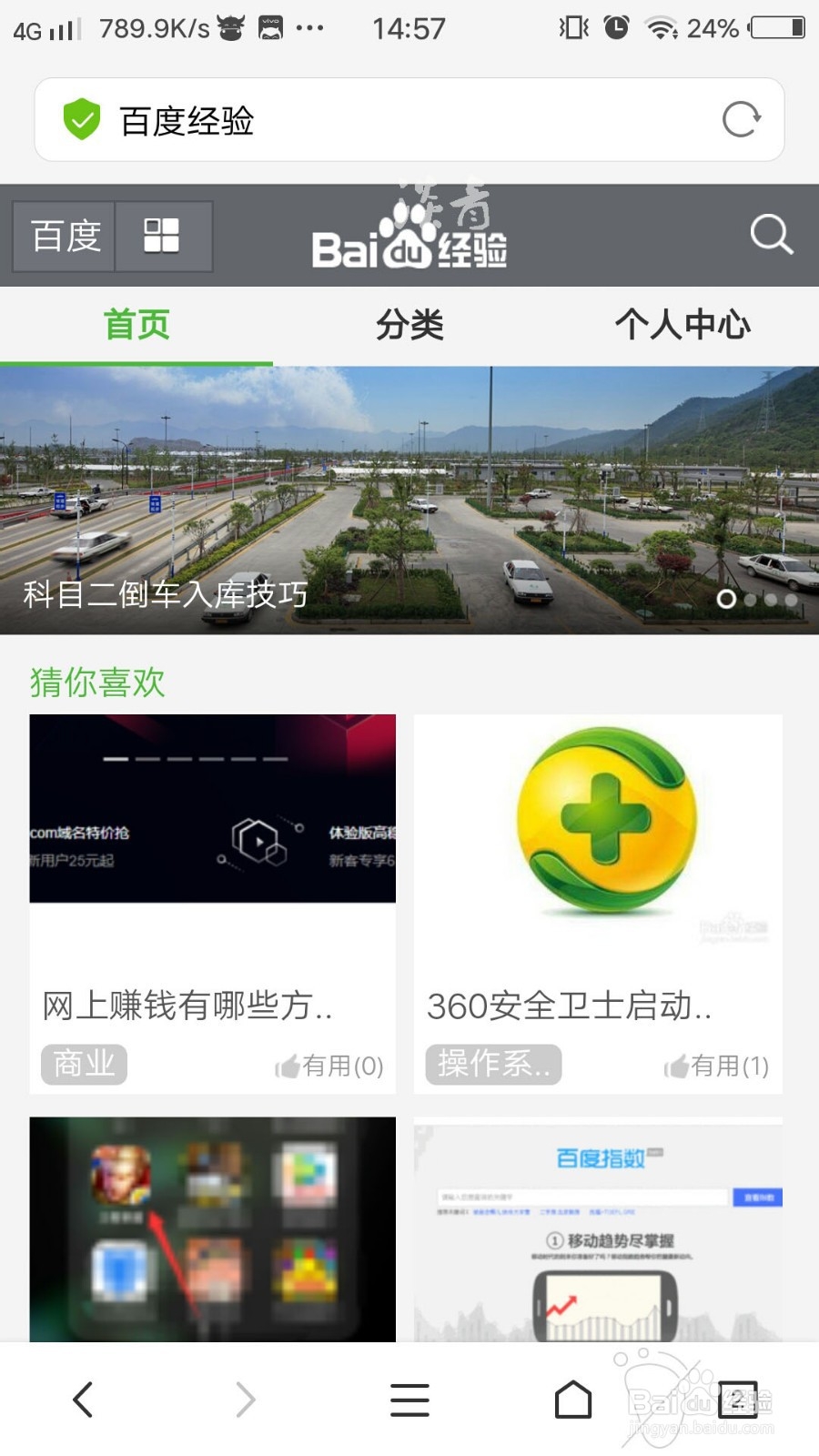The image size is (819, 1456).
Task: Open the browser tab switcher
Action: click(737, 1400)
